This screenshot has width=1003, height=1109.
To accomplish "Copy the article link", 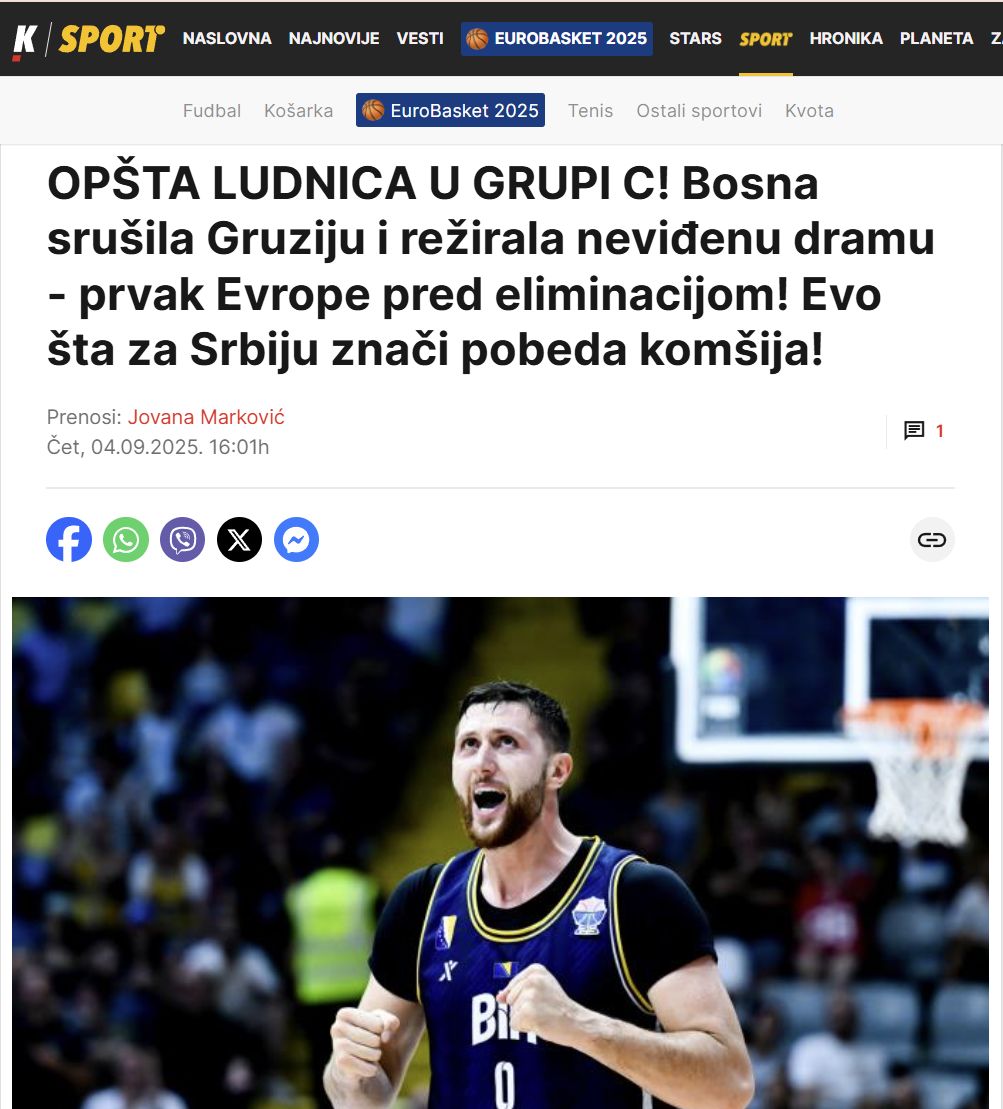I will click(932, 540).
